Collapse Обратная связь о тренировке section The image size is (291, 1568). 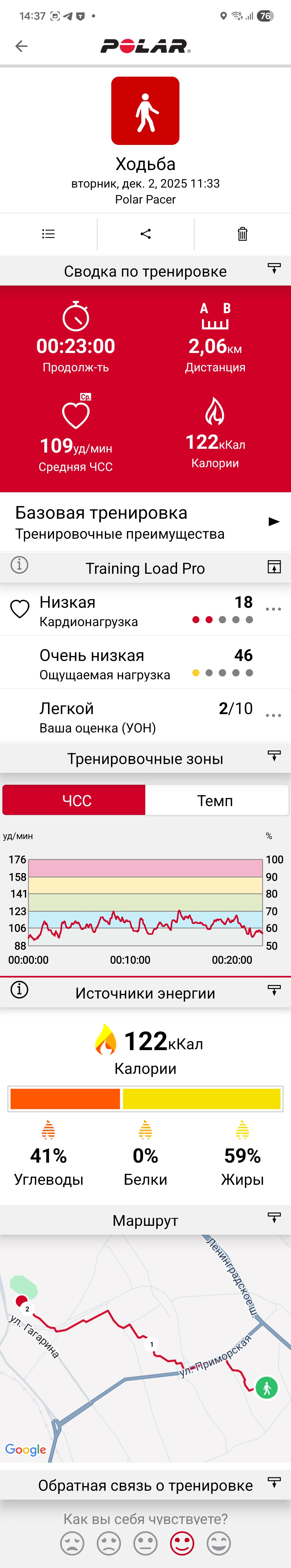(274, 1483)
